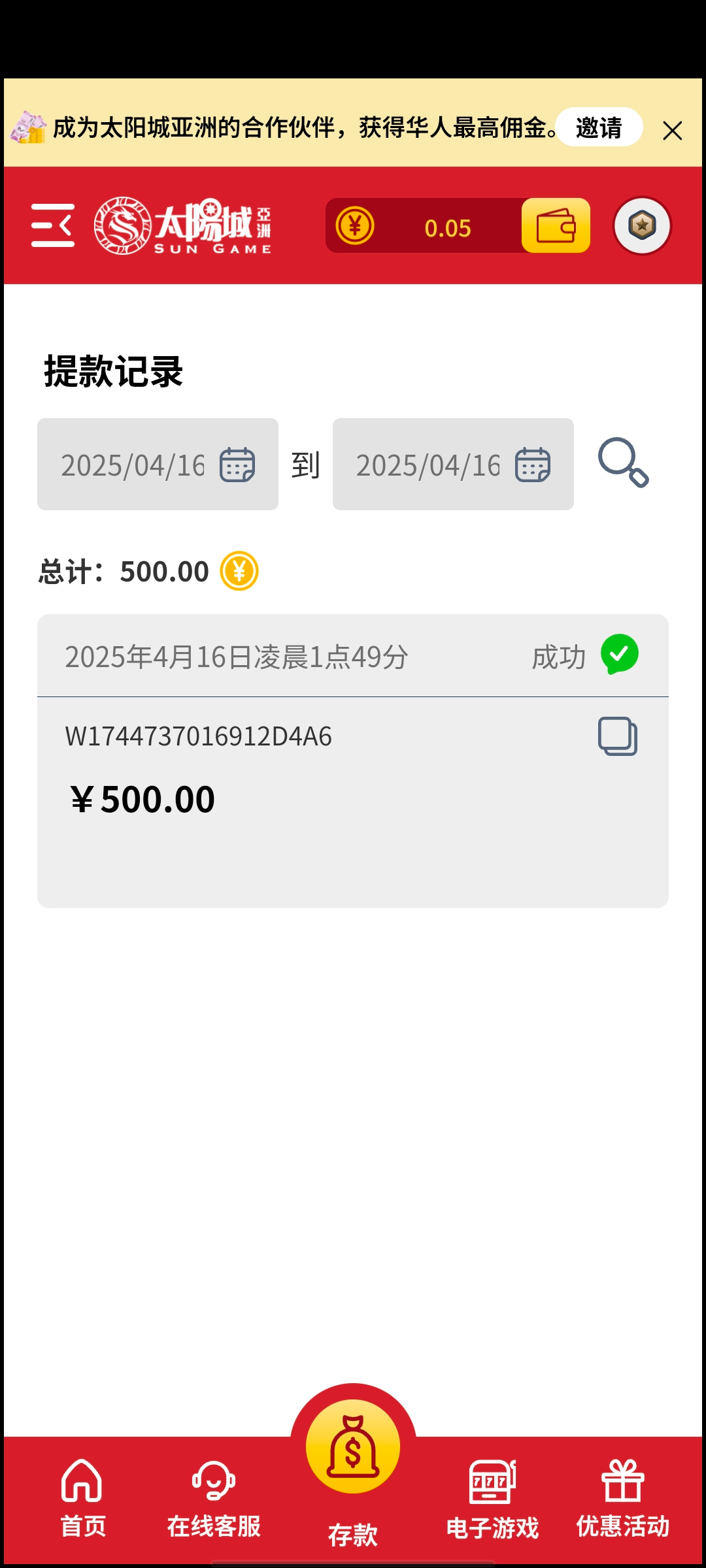Open the wallet icon beside balance
This screenshot has height=1568, width=706.
click(556, 226)
